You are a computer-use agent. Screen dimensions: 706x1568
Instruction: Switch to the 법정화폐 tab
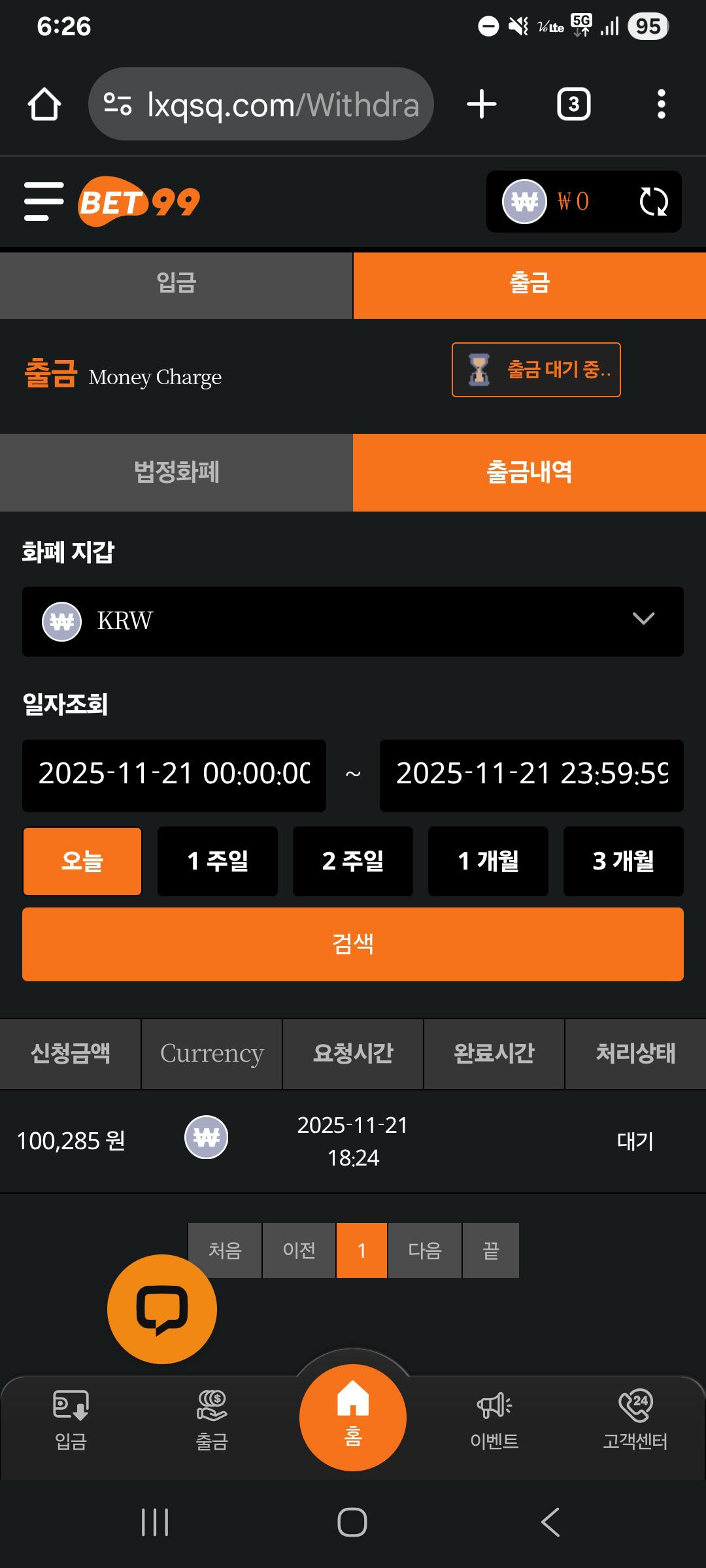click(176, 472)
